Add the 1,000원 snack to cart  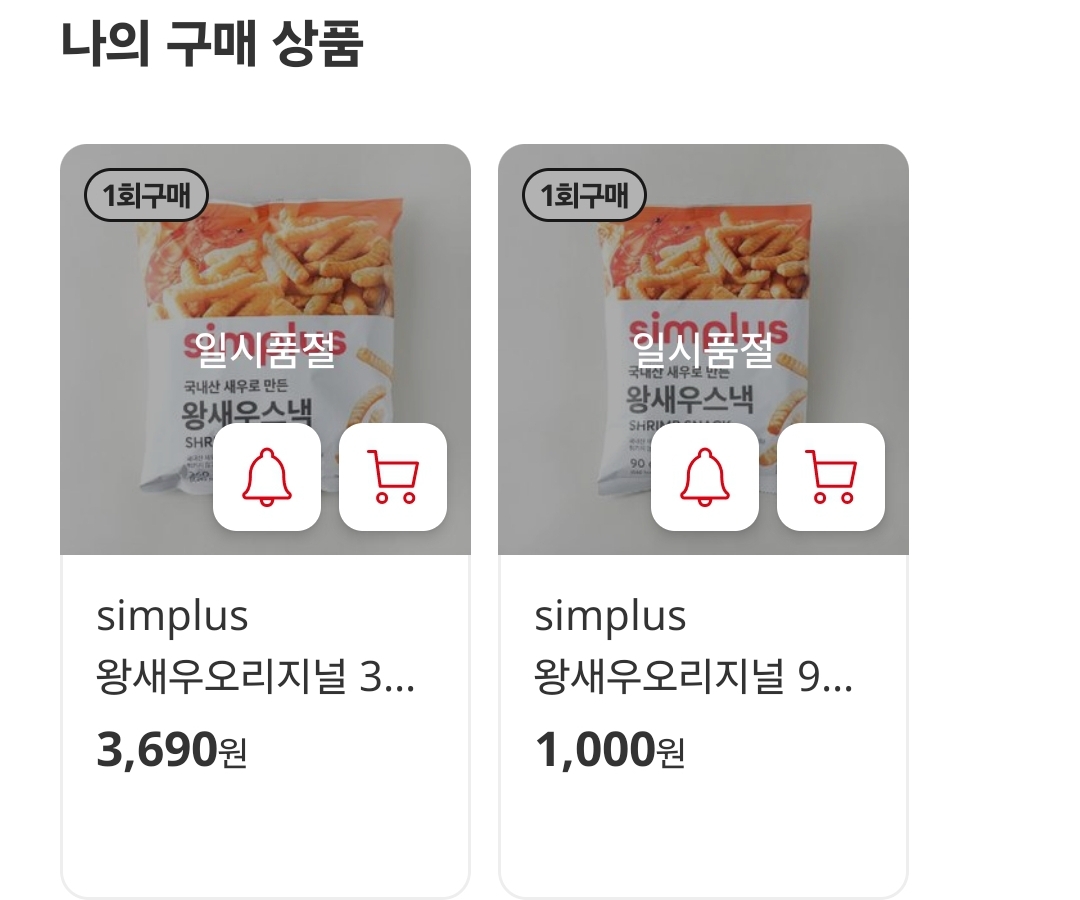[831, 477]
